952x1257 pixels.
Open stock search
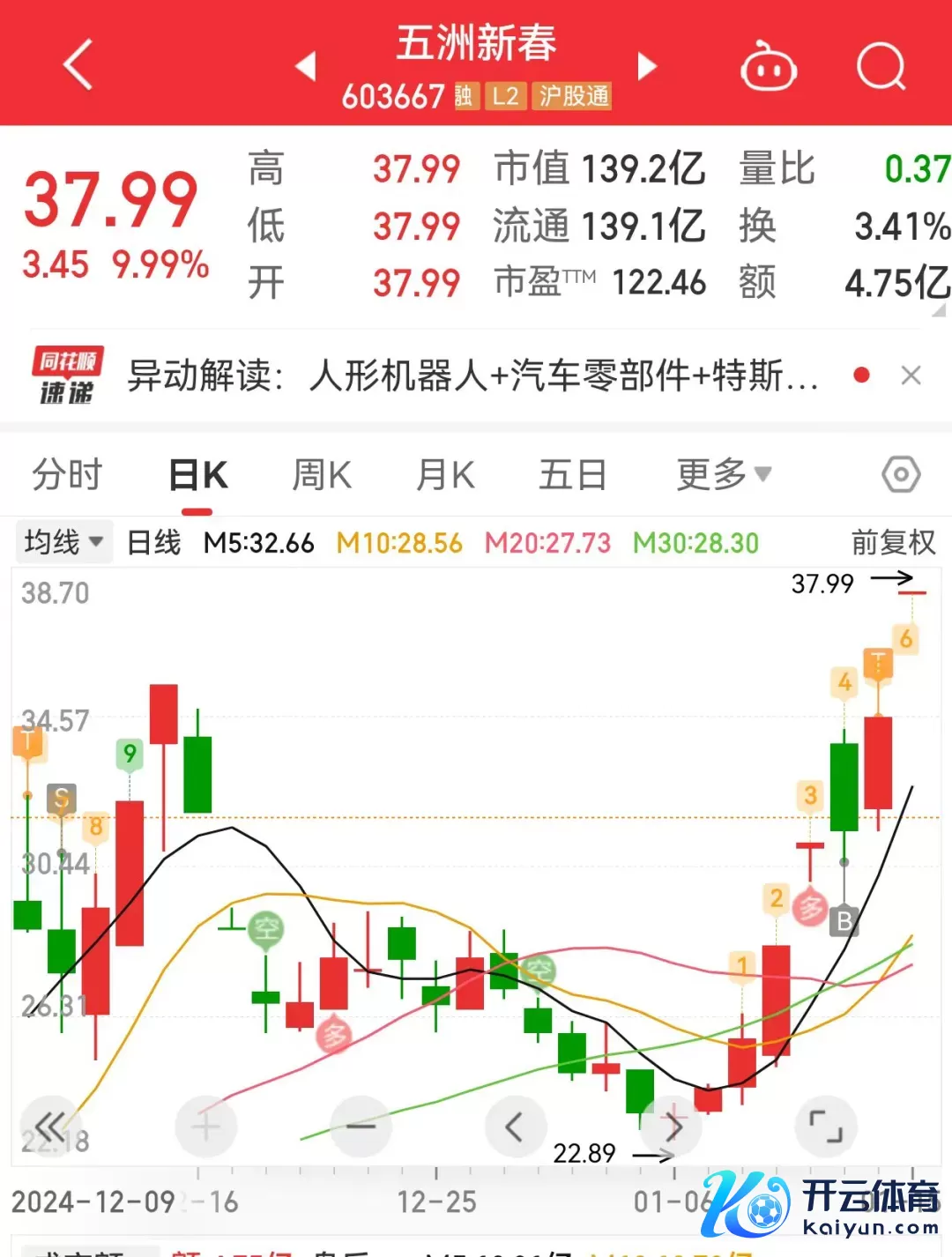pos(881,67)
